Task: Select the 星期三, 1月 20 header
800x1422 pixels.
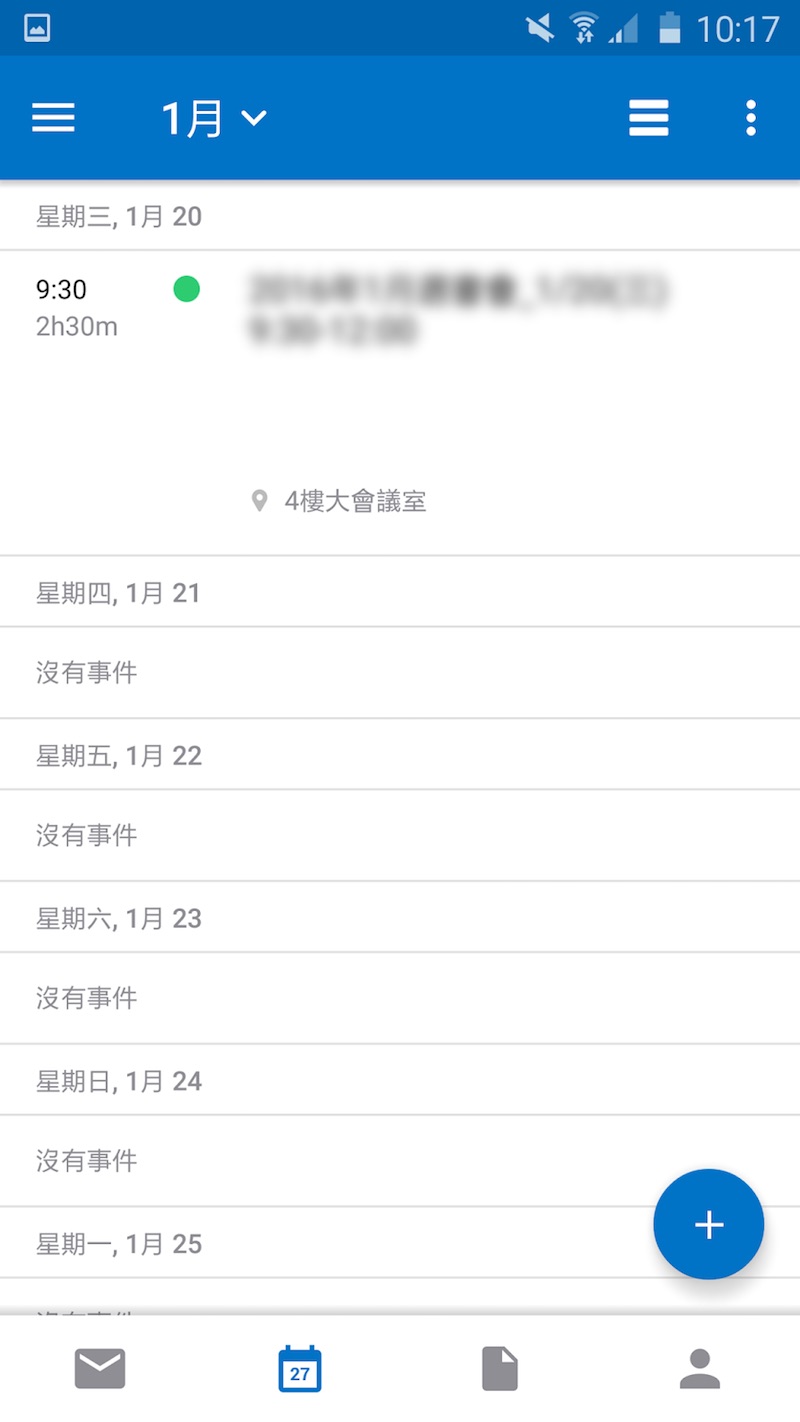Action: tap(117, 216)
